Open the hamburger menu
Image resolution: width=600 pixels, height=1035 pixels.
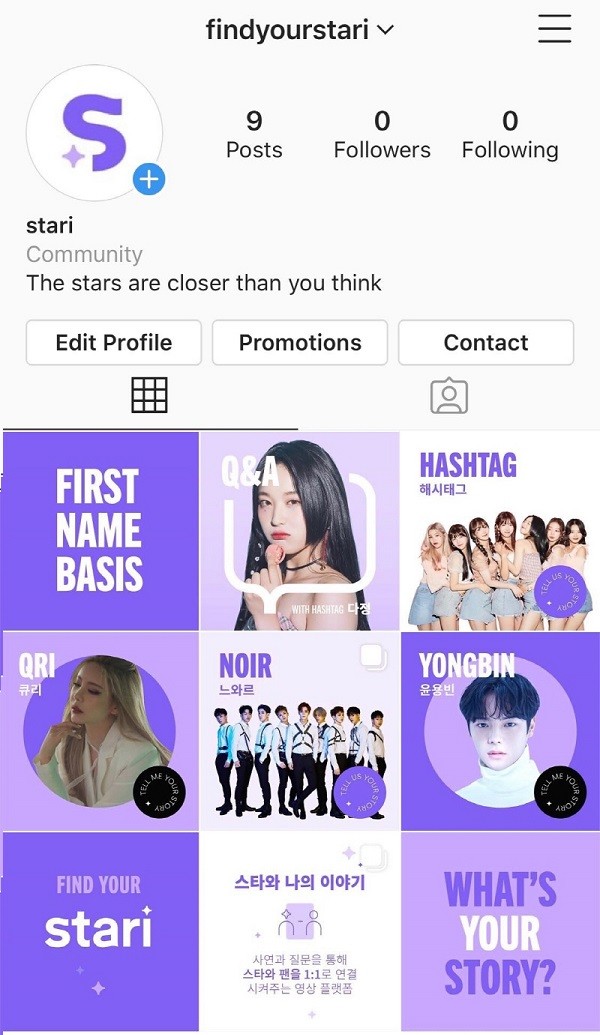pyautogui.click(x=554, y=30)
